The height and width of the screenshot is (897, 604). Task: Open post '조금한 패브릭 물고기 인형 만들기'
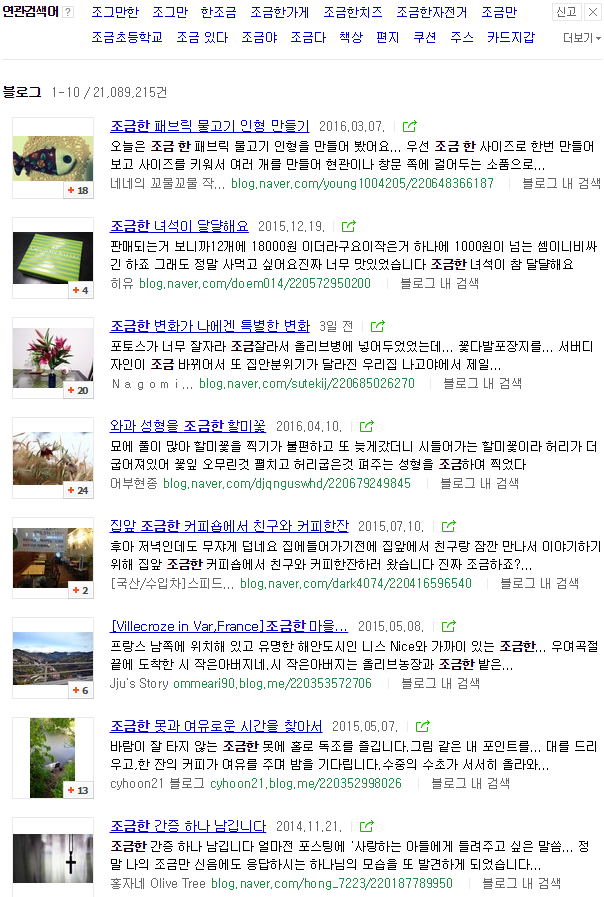click(209, 126)
